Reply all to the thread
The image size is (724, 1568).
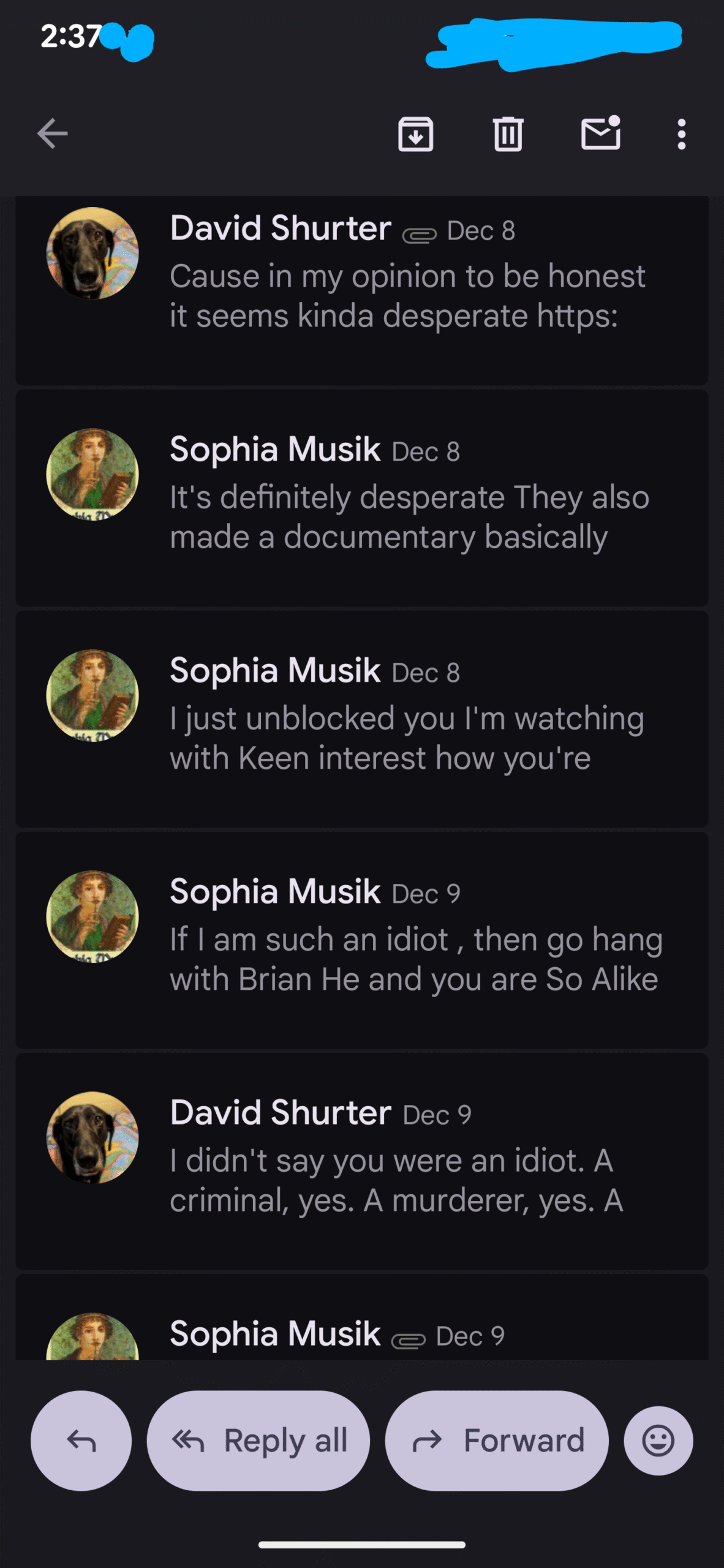(x=258, y=1441)
